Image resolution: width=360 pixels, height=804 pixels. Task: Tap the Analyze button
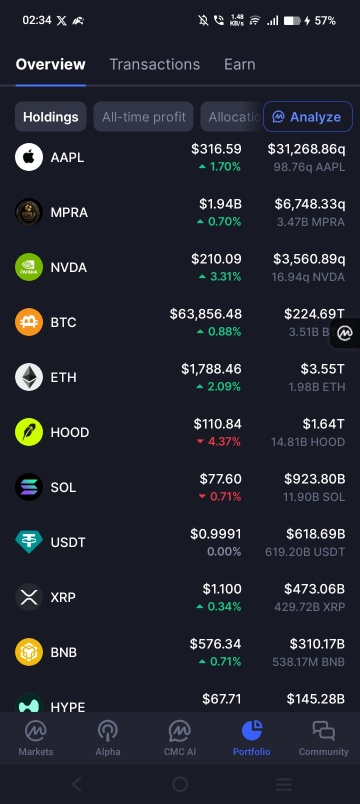pos(308,117)
